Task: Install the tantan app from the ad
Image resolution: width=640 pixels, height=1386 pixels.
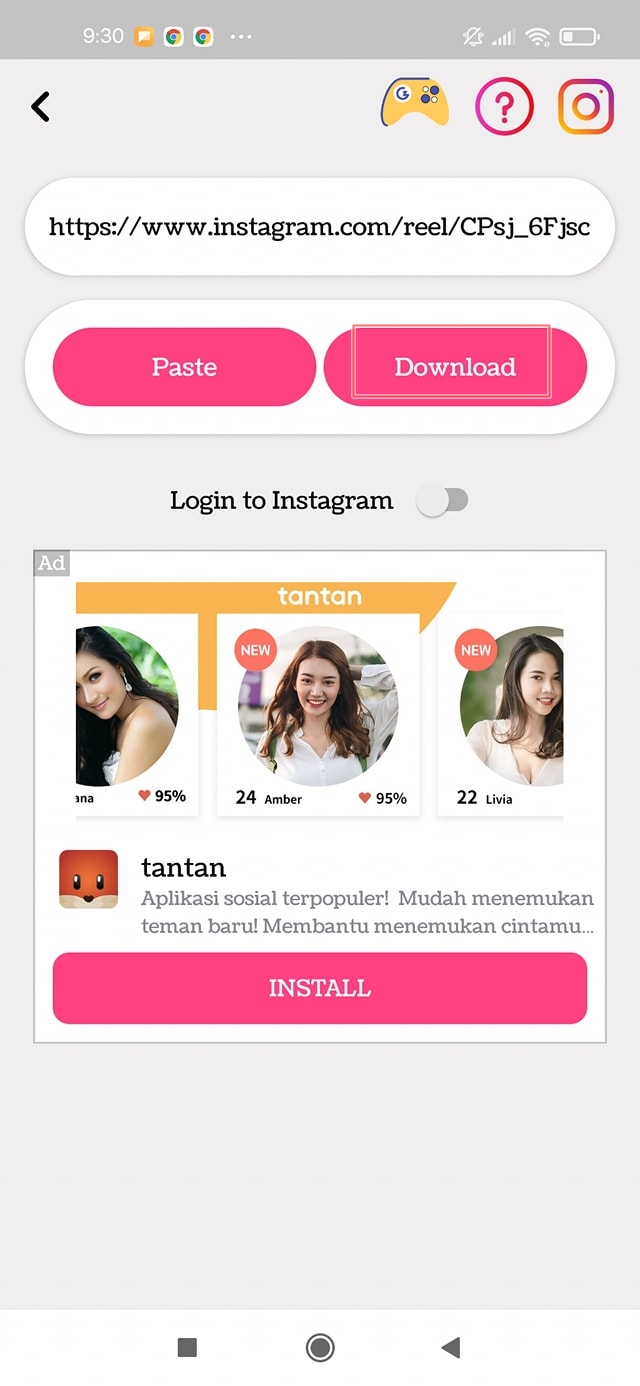Action: point(319,988)
